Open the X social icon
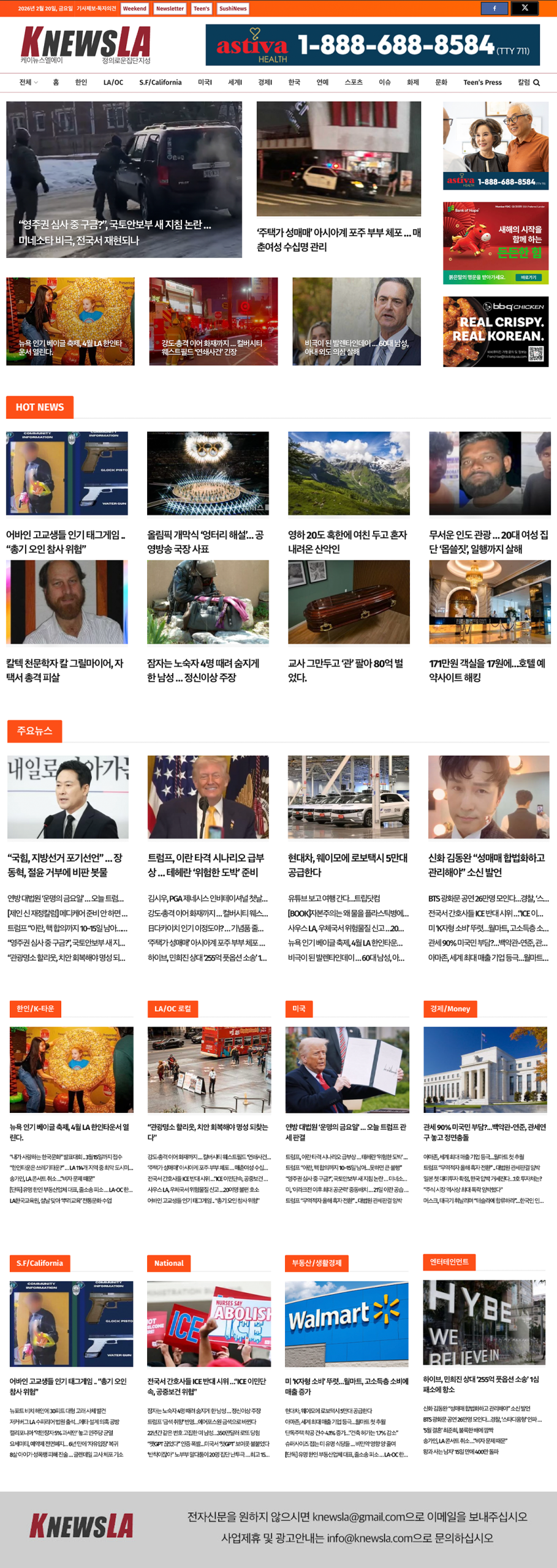This screenshot has width=557, height=1568. 524,8
